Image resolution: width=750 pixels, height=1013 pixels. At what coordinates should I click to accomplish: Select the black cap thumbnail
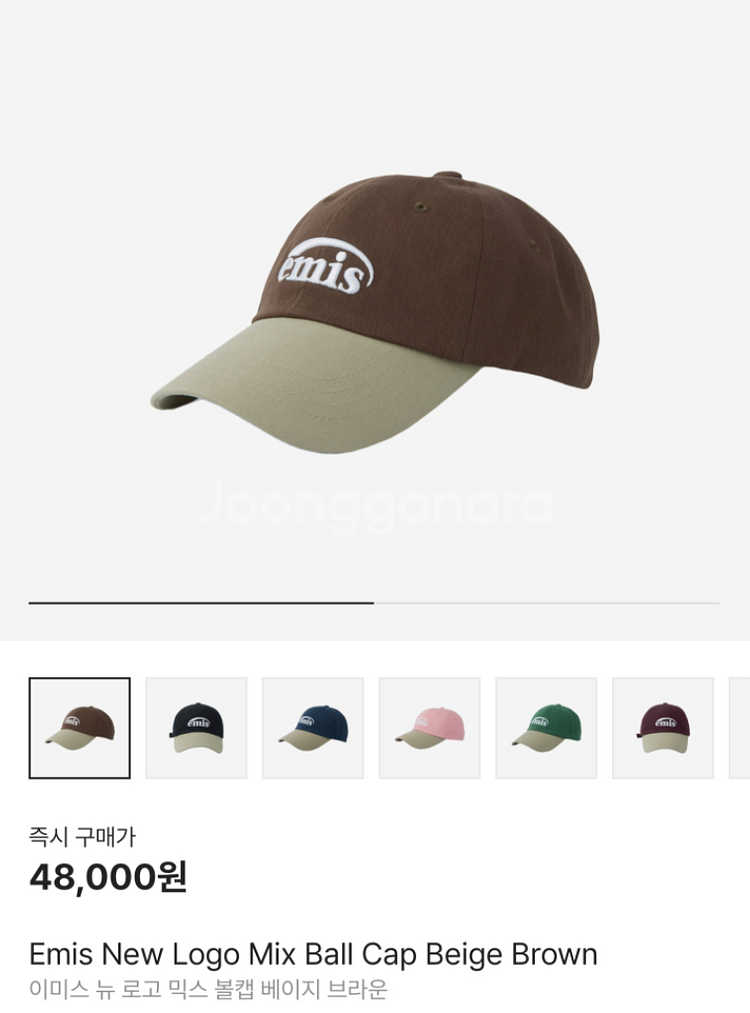[x=196, y=728]
